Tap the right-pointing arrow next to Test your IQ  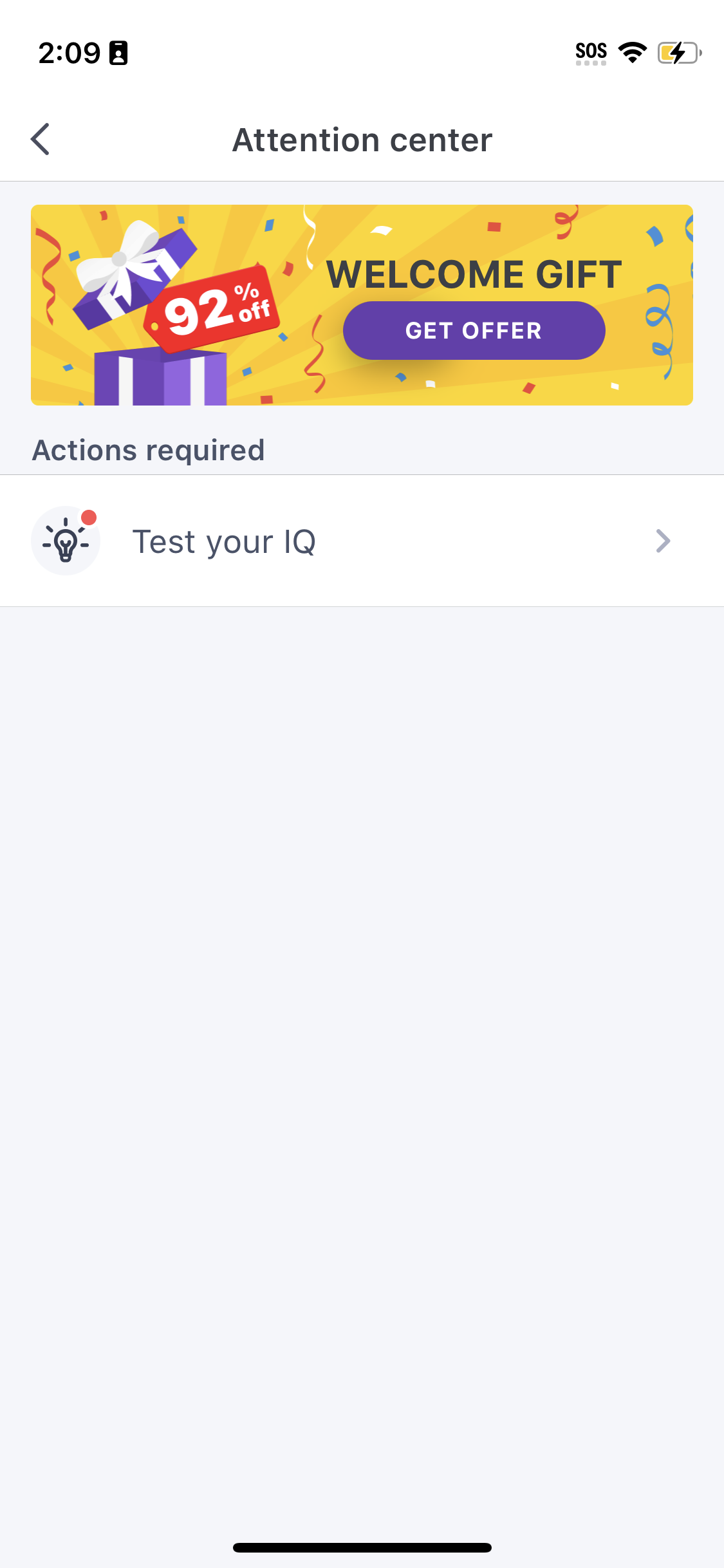[662, 541]
